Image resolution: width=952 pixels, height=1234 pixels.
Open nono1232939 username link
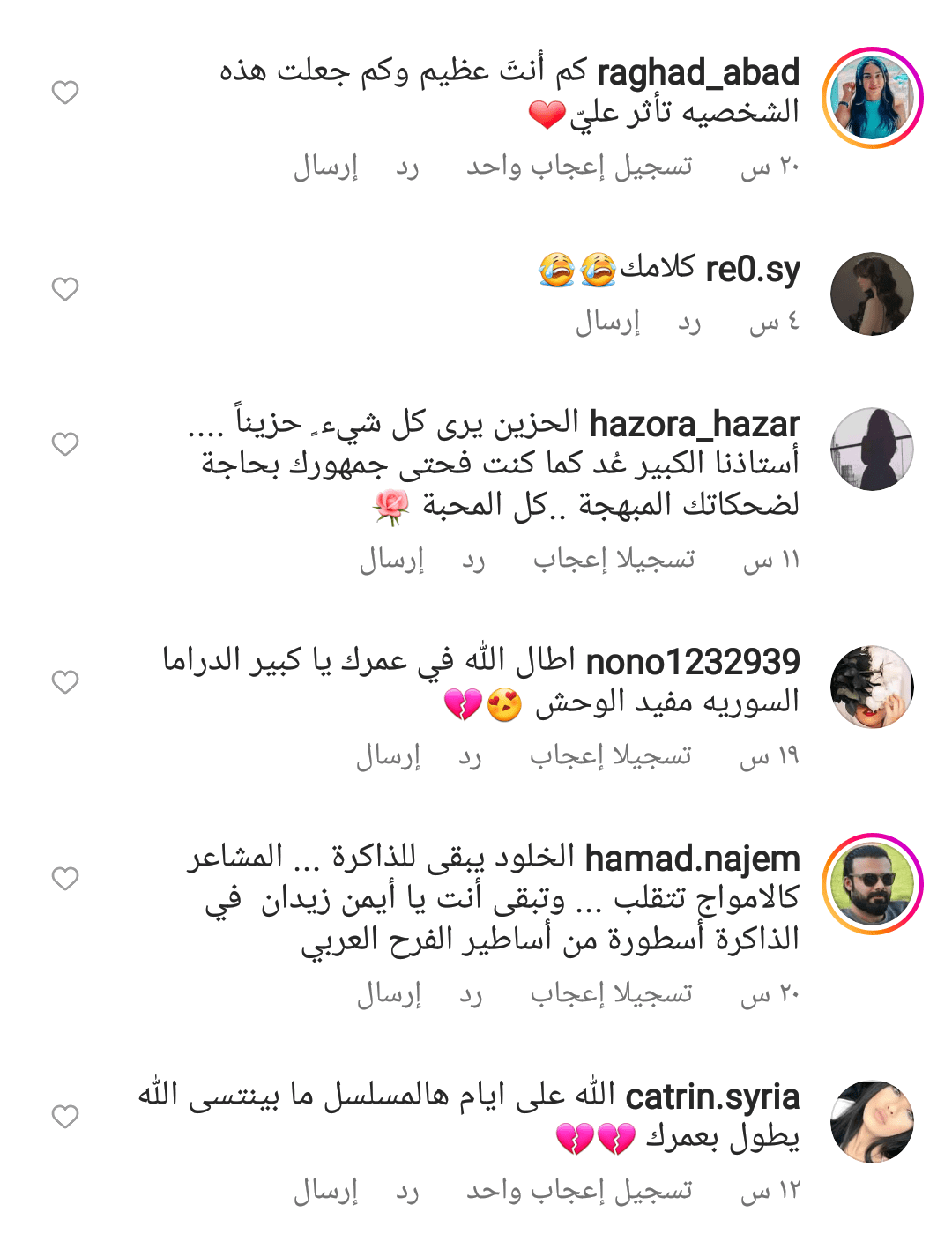point(693,662)
